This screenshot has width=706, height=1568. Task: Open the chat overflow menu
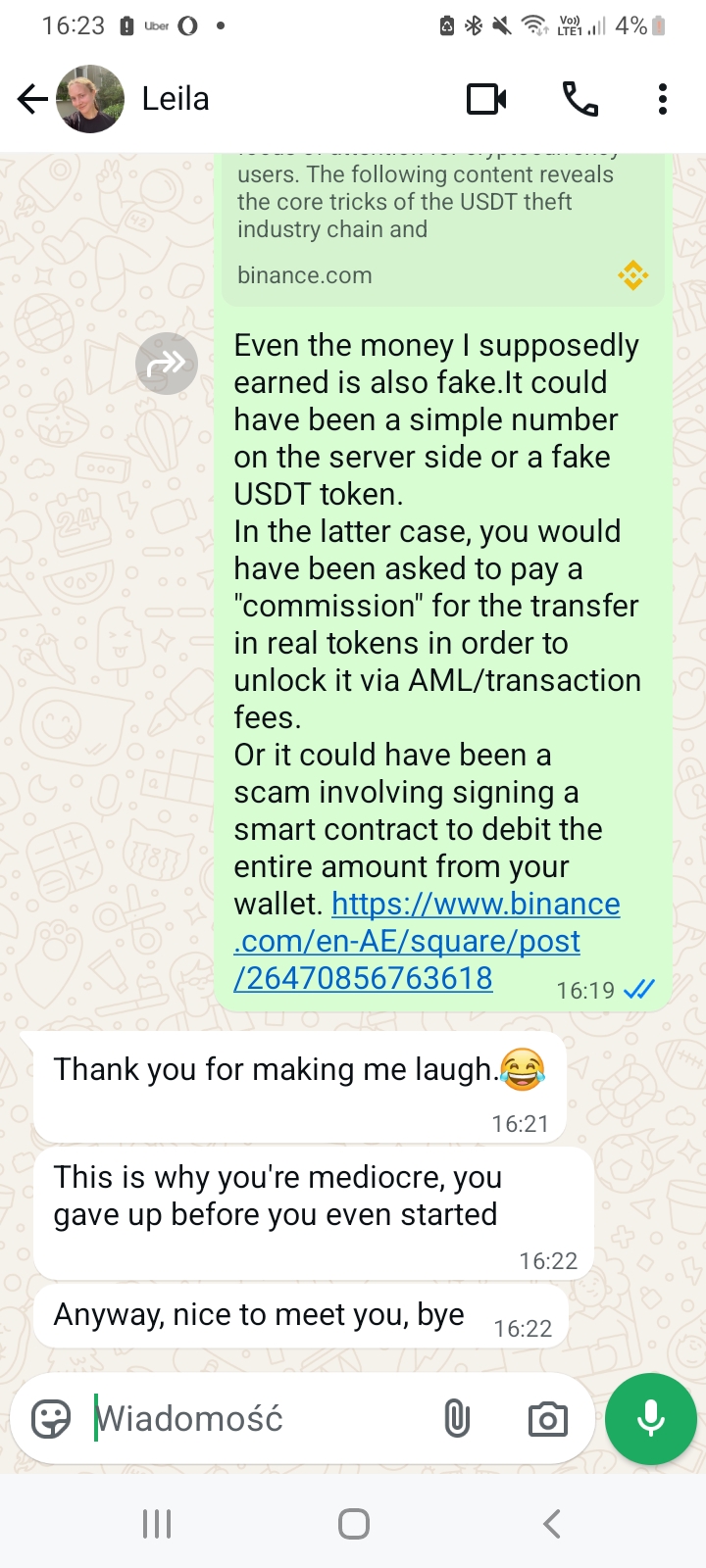click(x=663, y=99)
